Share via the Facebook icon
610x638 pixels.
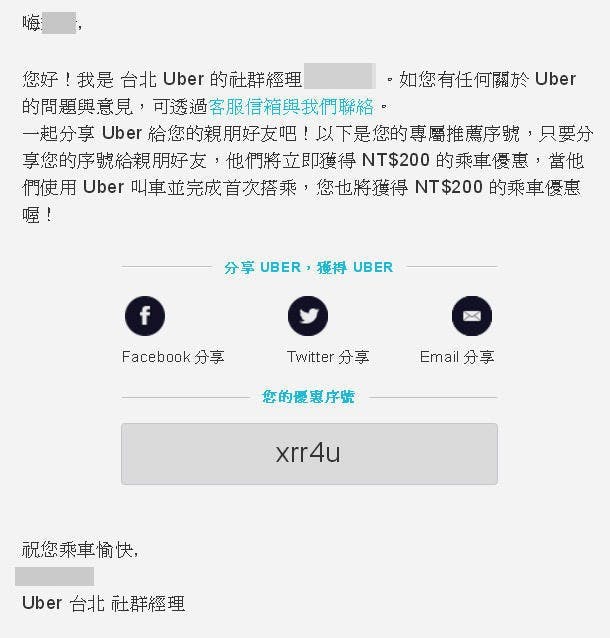point(145,316)
